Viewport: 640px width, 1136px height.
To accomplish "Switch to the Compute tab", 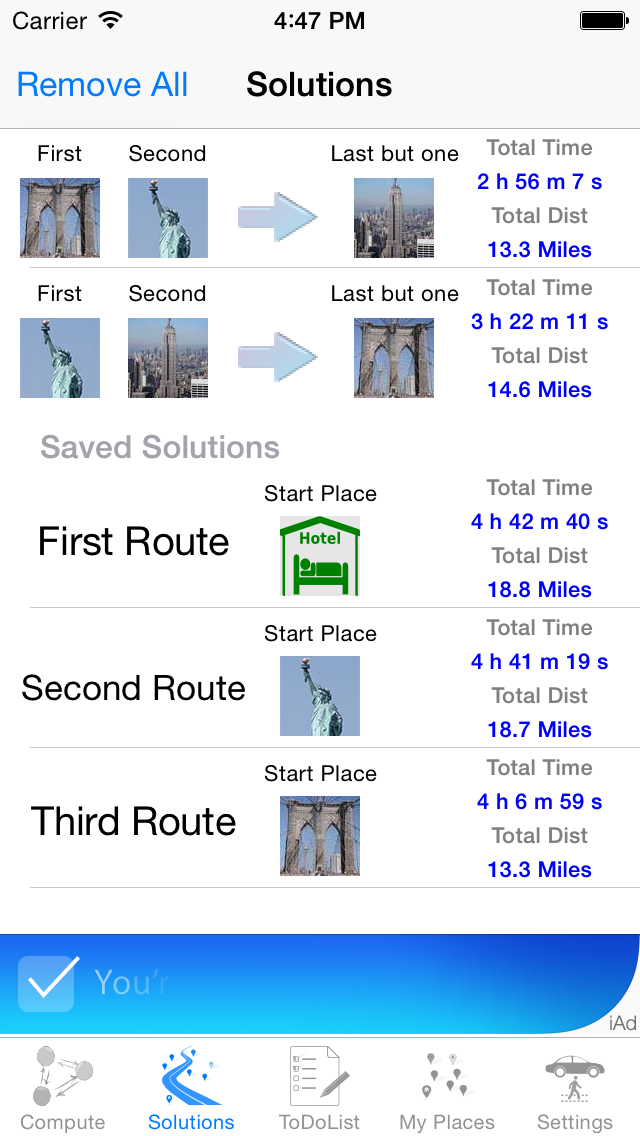I will (x=63, y=1087).
